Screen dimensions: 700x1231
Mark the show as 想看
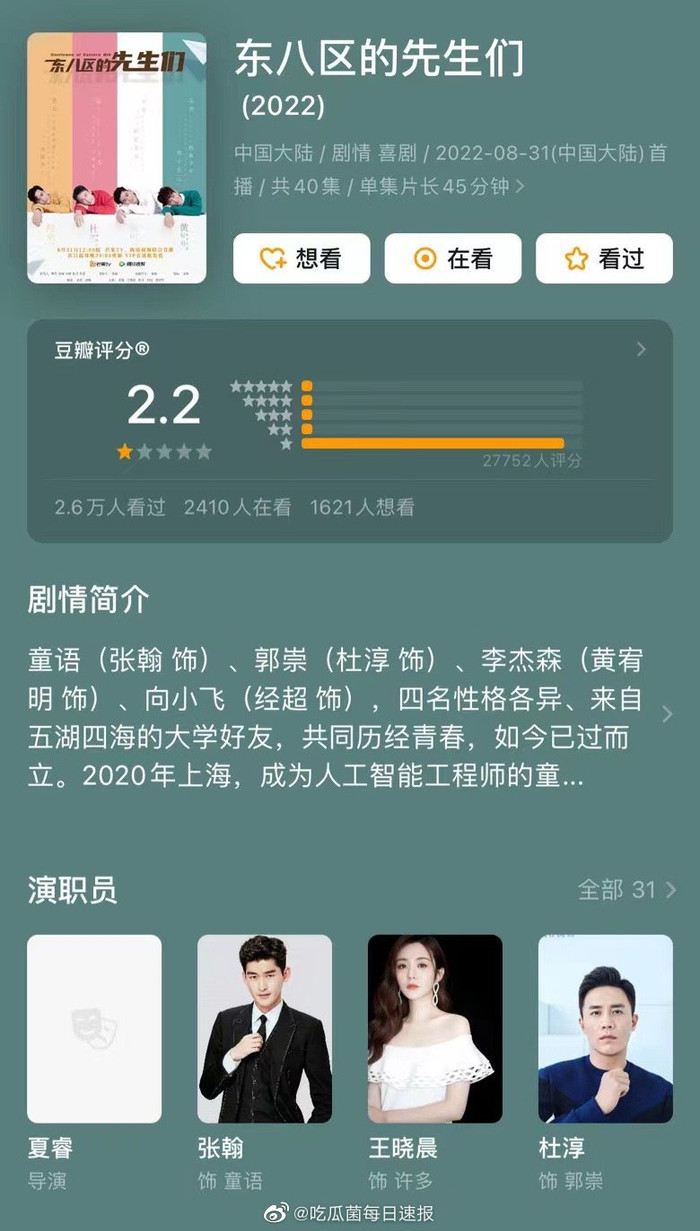(x=301, y=259)
